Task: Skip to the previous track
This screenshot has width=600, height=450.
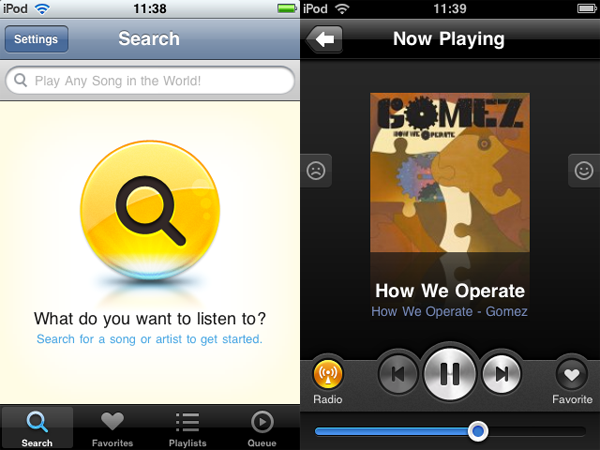Action: 398,375
